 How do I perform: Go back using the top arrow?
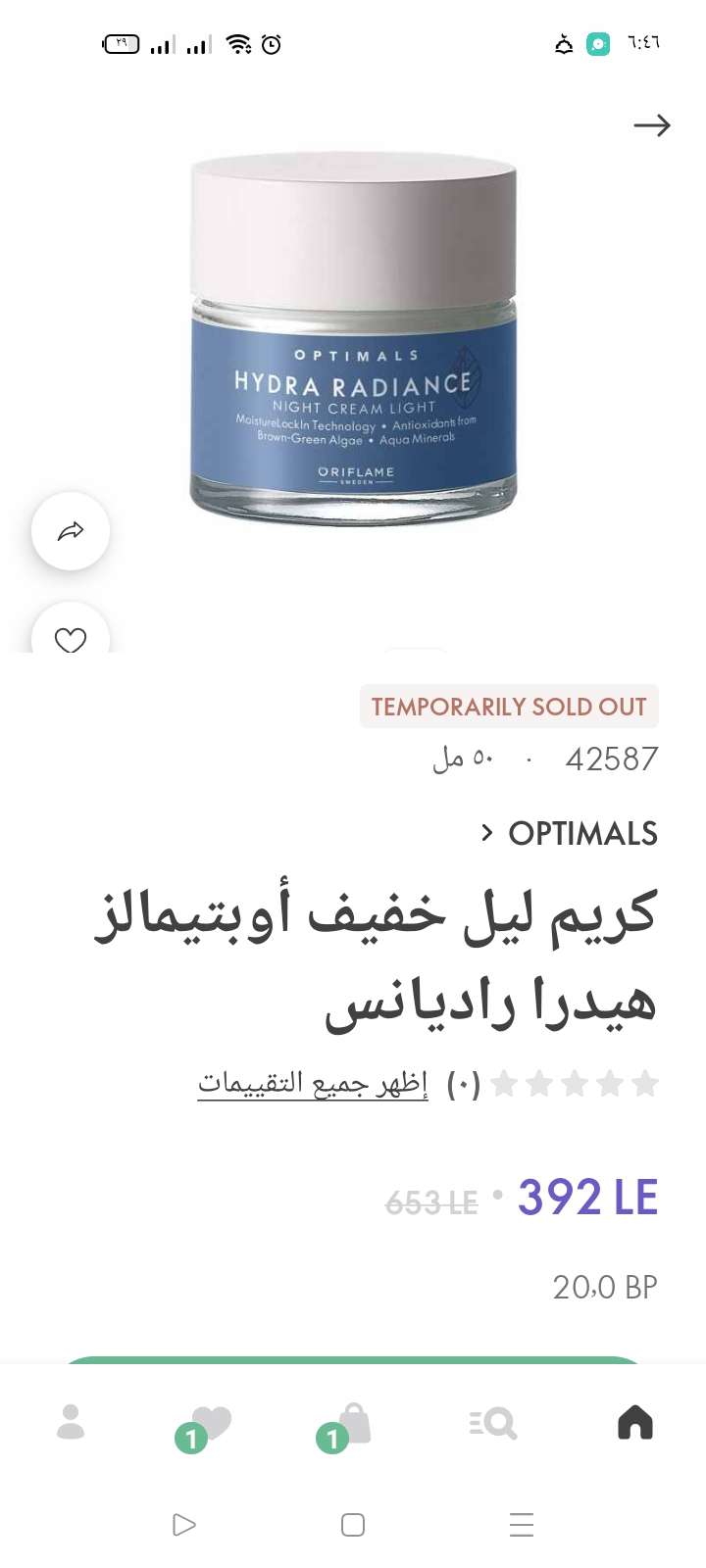tap(651, 125)
